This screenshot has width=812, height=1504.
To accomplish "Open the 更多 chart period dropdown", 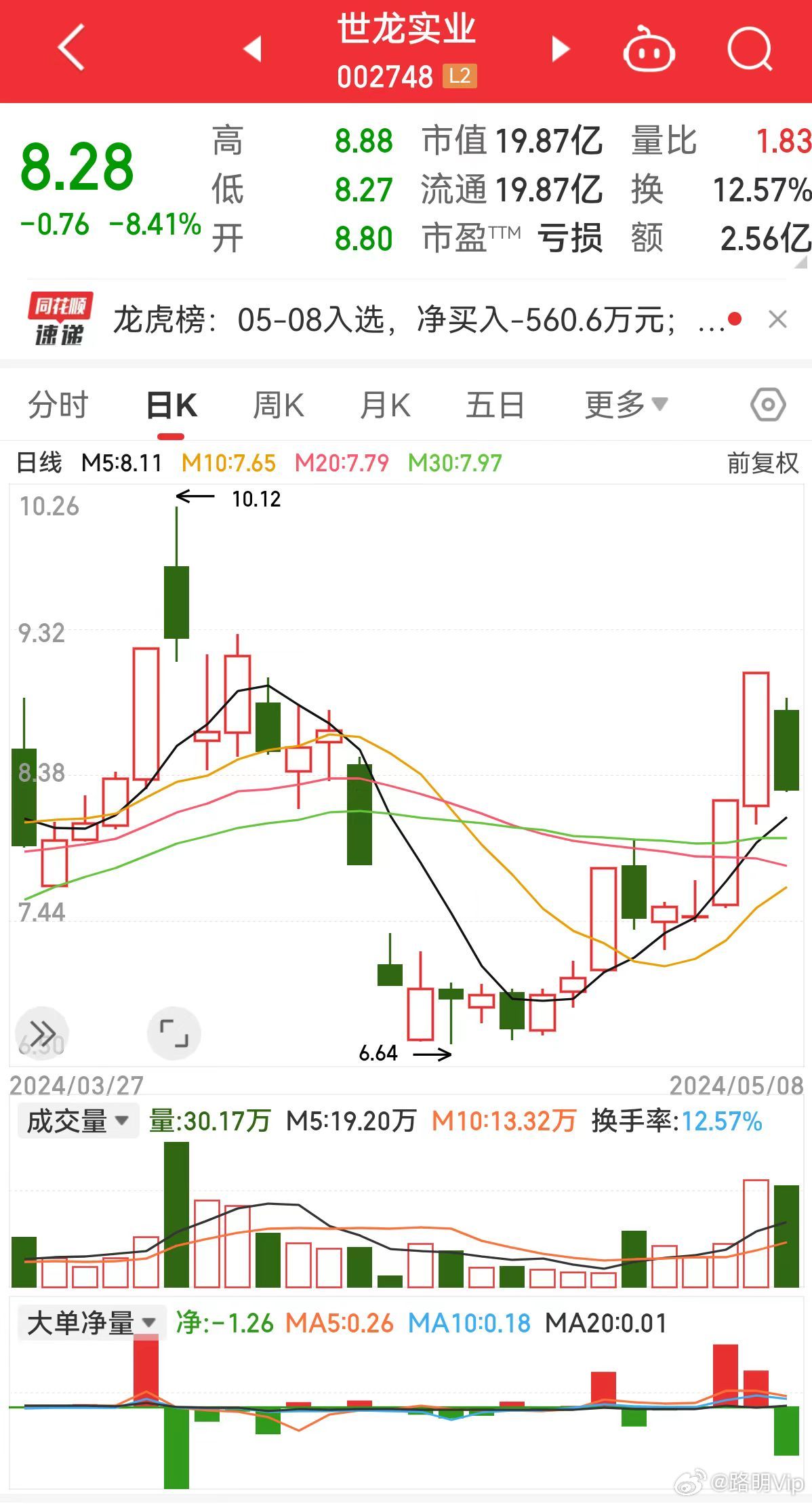I will click(x=624, y=404).
